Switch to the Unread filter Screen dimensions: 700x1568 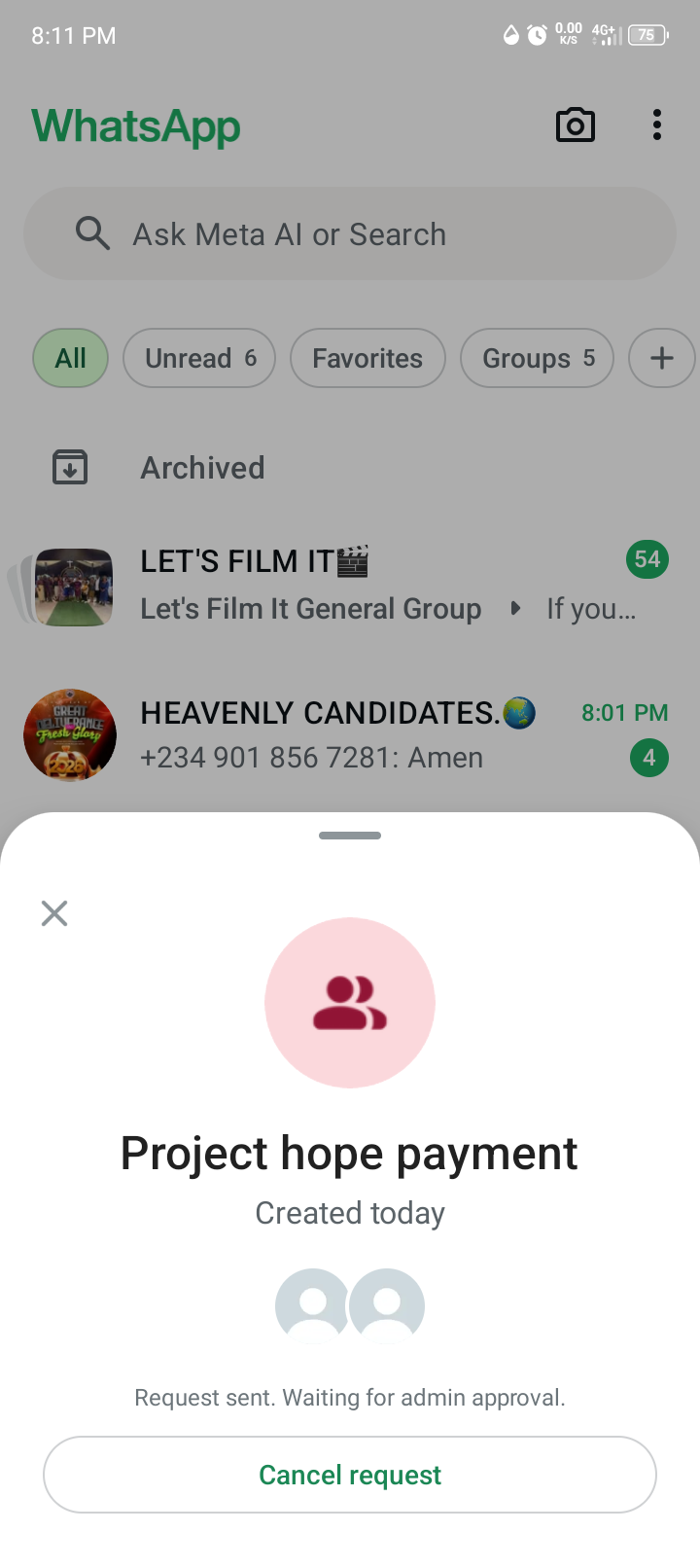point(199,359)
